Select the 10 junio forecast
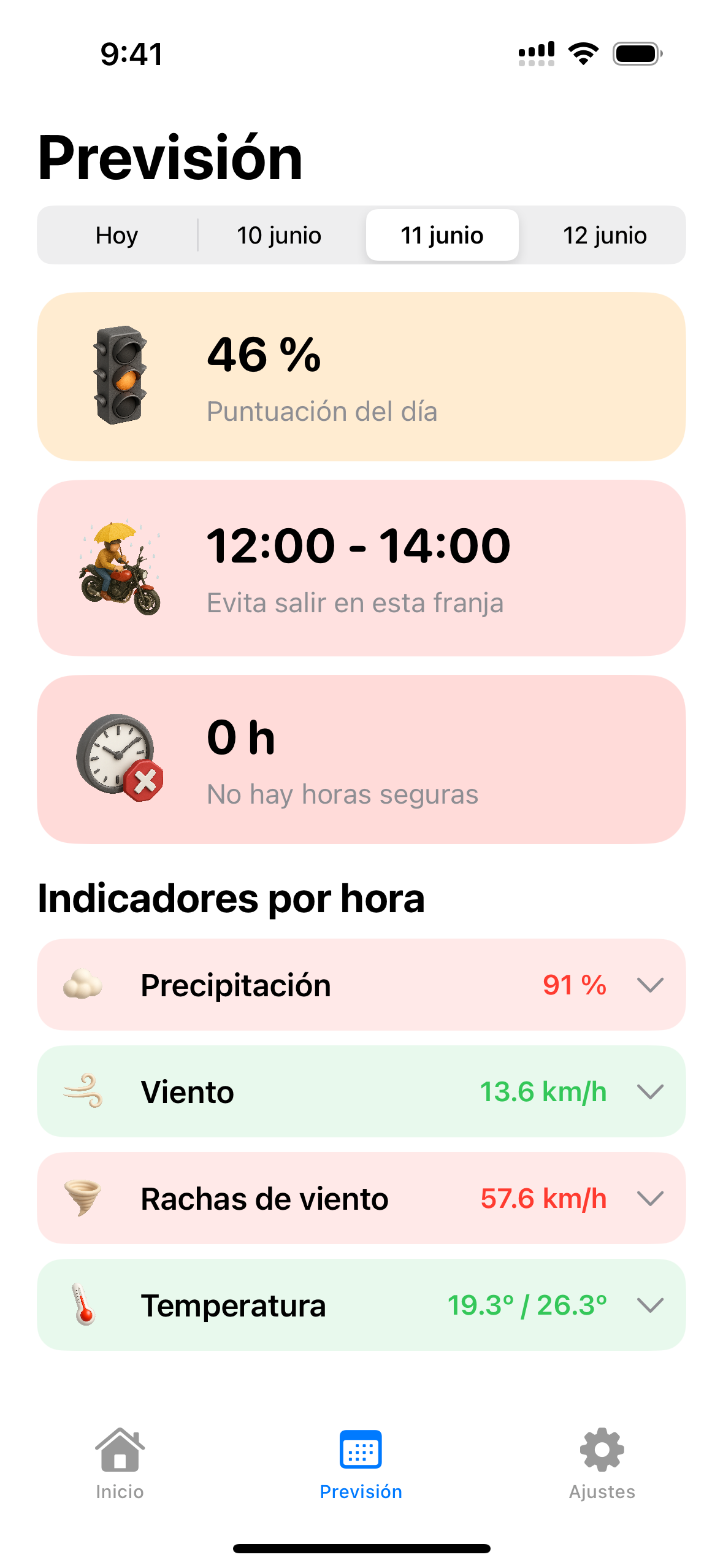The width and height of the screenshot is (723, 1568). pos(279,235)
